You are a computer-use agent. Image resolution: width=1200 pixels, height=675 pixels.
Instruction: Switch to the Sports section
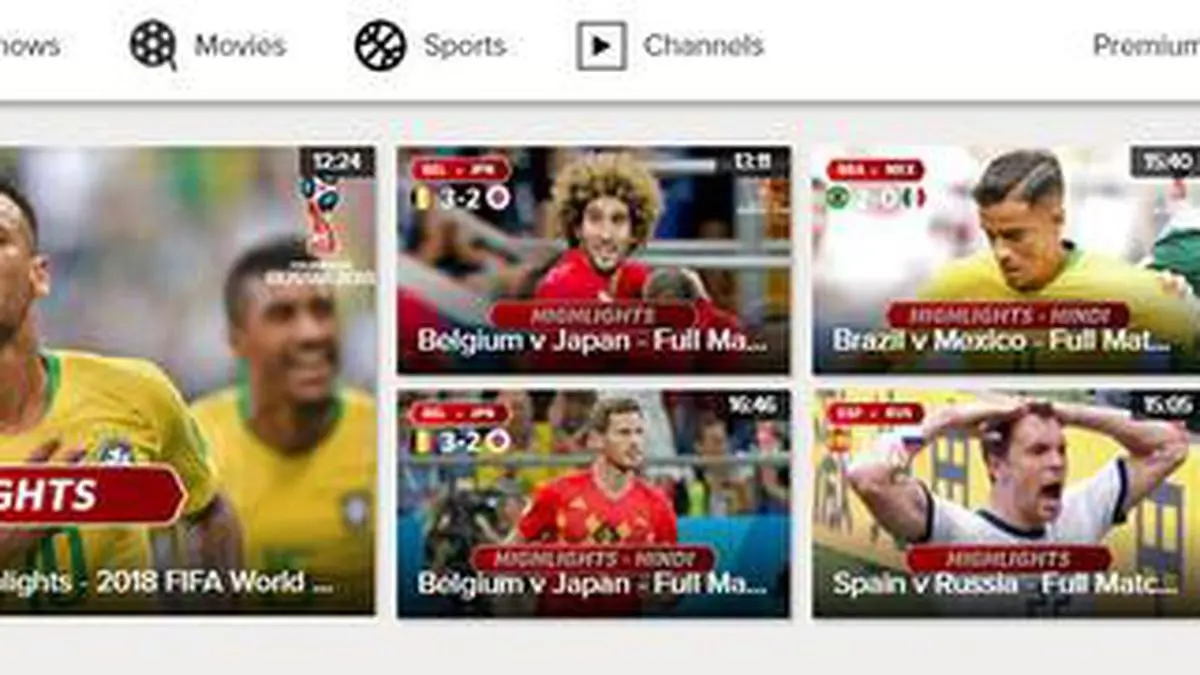[431, 45]
